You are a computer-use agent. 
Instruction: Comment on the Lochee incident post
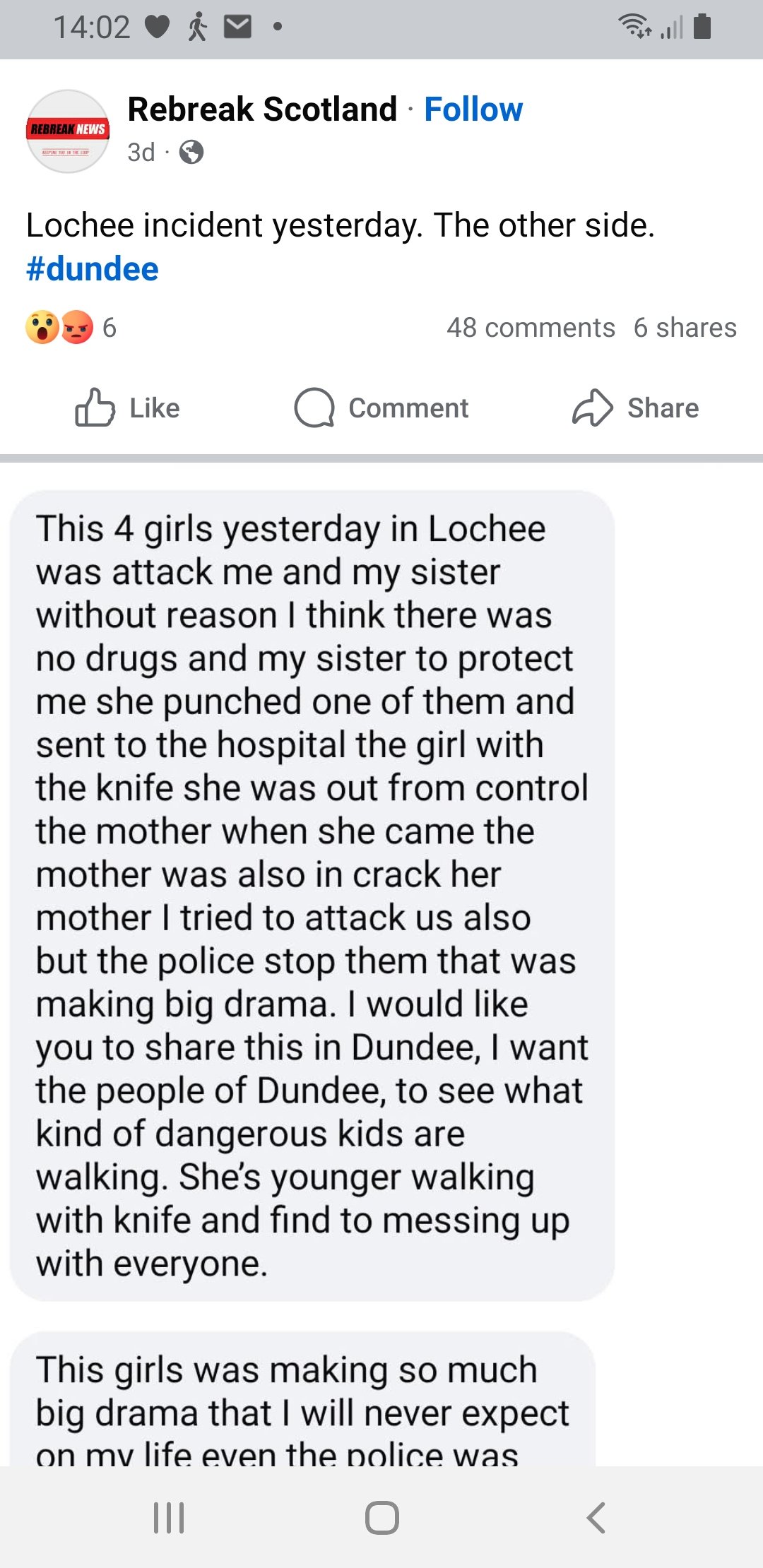point(381,408)
